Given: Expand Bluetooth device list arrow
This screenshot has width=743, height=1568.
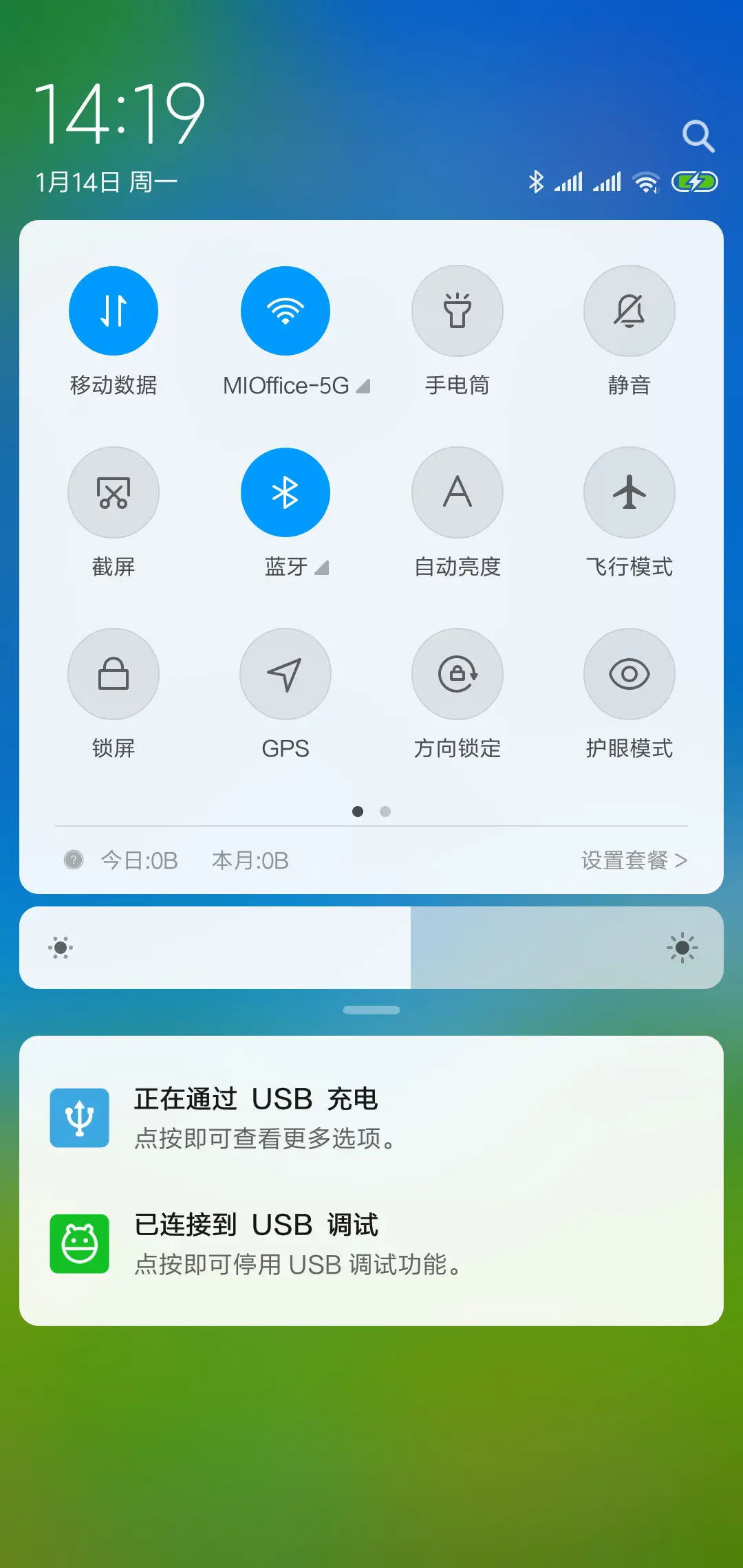Looking at the screenshot, I should (x=322, y=569).
